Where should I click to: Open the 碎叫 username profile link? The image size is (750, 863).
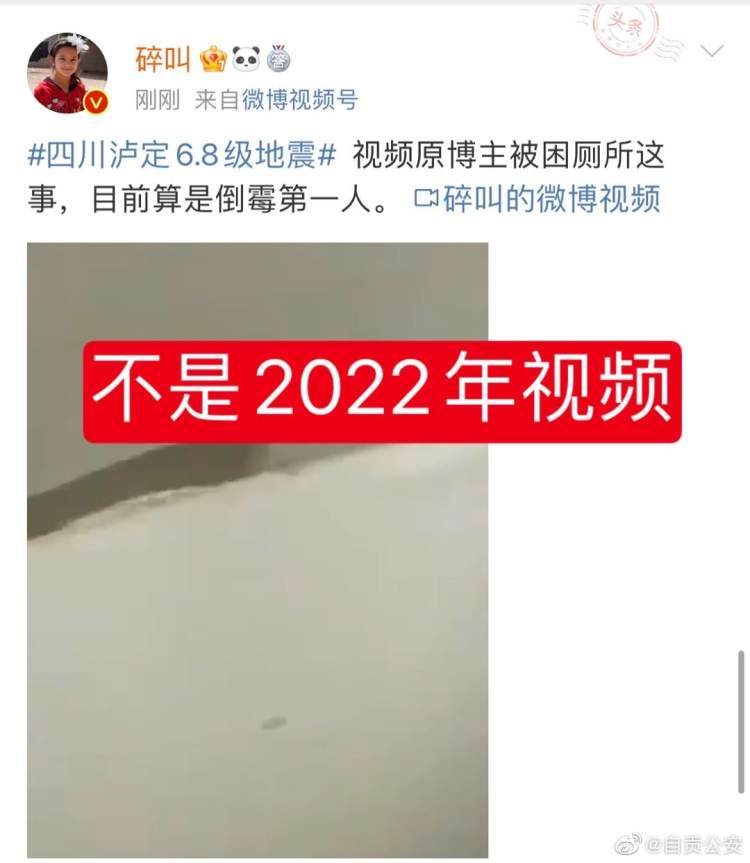[x=163, y=58]
